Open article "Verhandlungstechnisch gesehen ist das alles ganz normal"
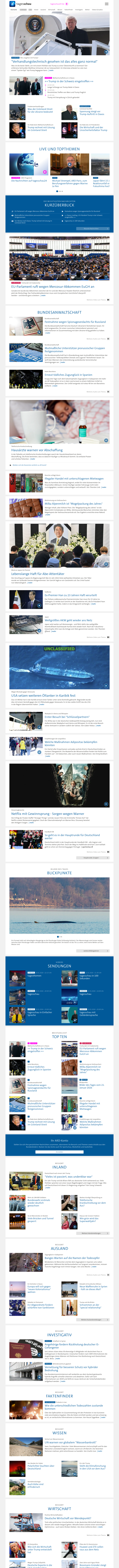Screen dimensions: 119x1568 point(55,62)
